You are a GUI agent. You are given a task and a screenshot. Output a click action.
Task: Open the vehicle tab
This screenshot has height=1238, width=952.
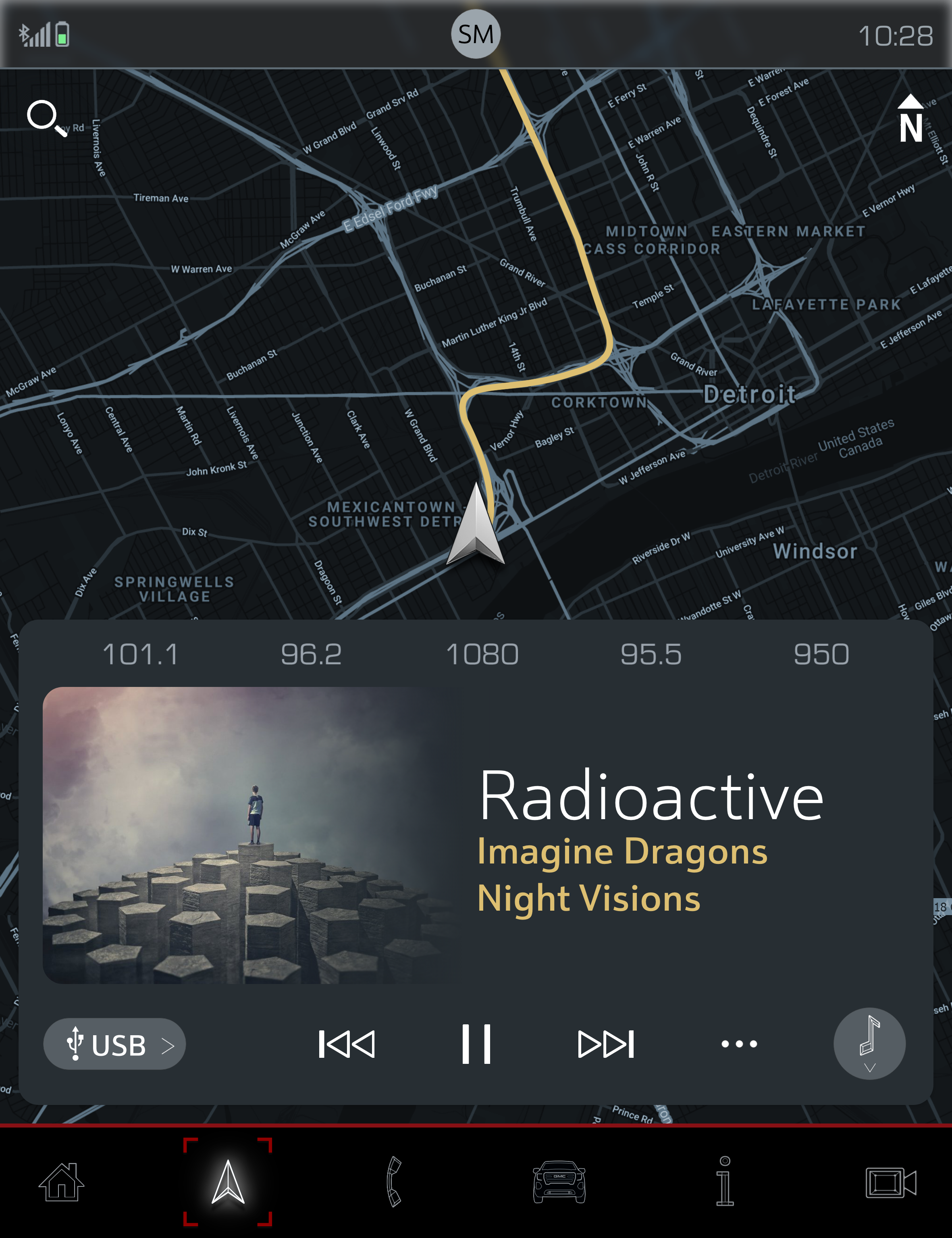click(x=559, y=1182)
